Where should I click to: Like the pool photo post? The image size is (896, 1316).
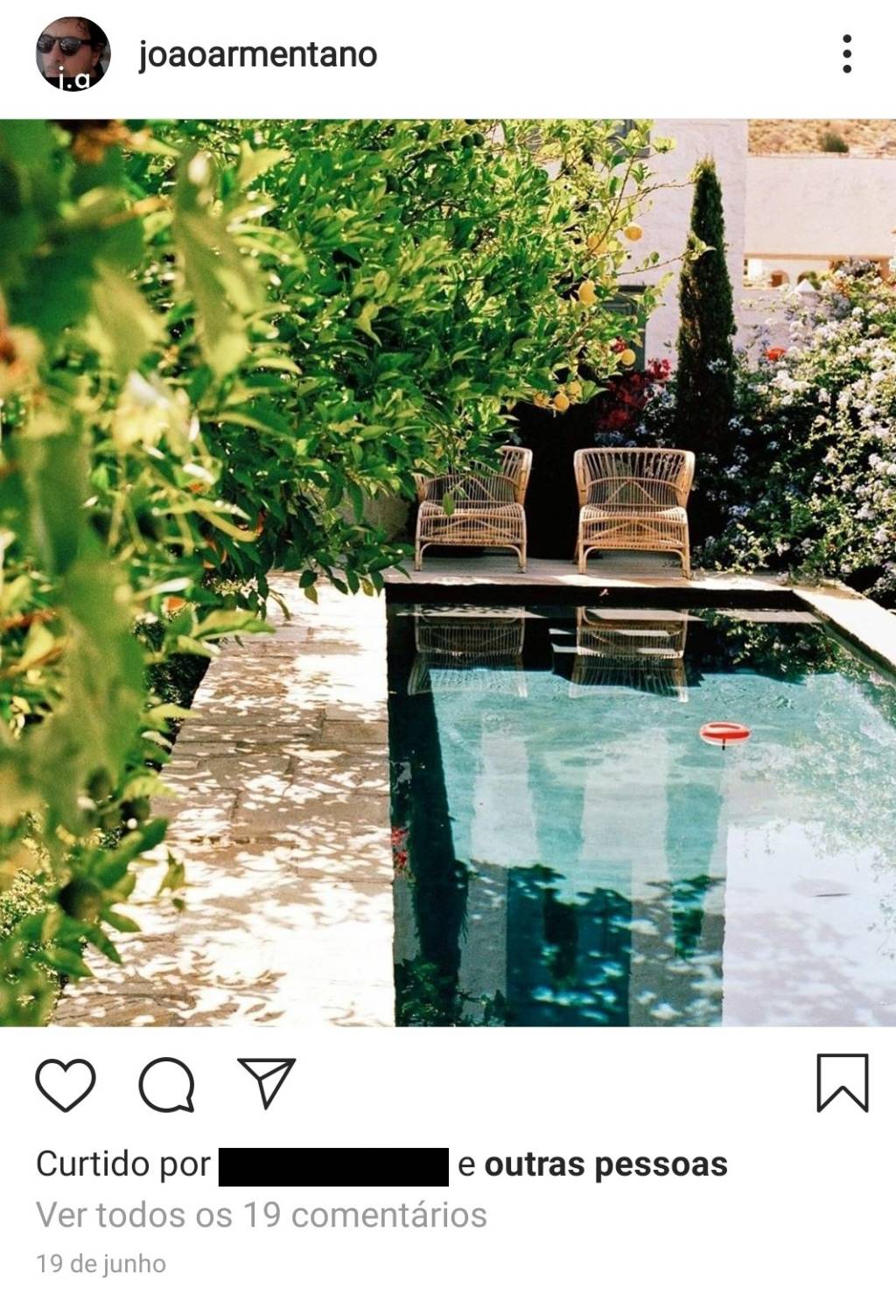66,1085
